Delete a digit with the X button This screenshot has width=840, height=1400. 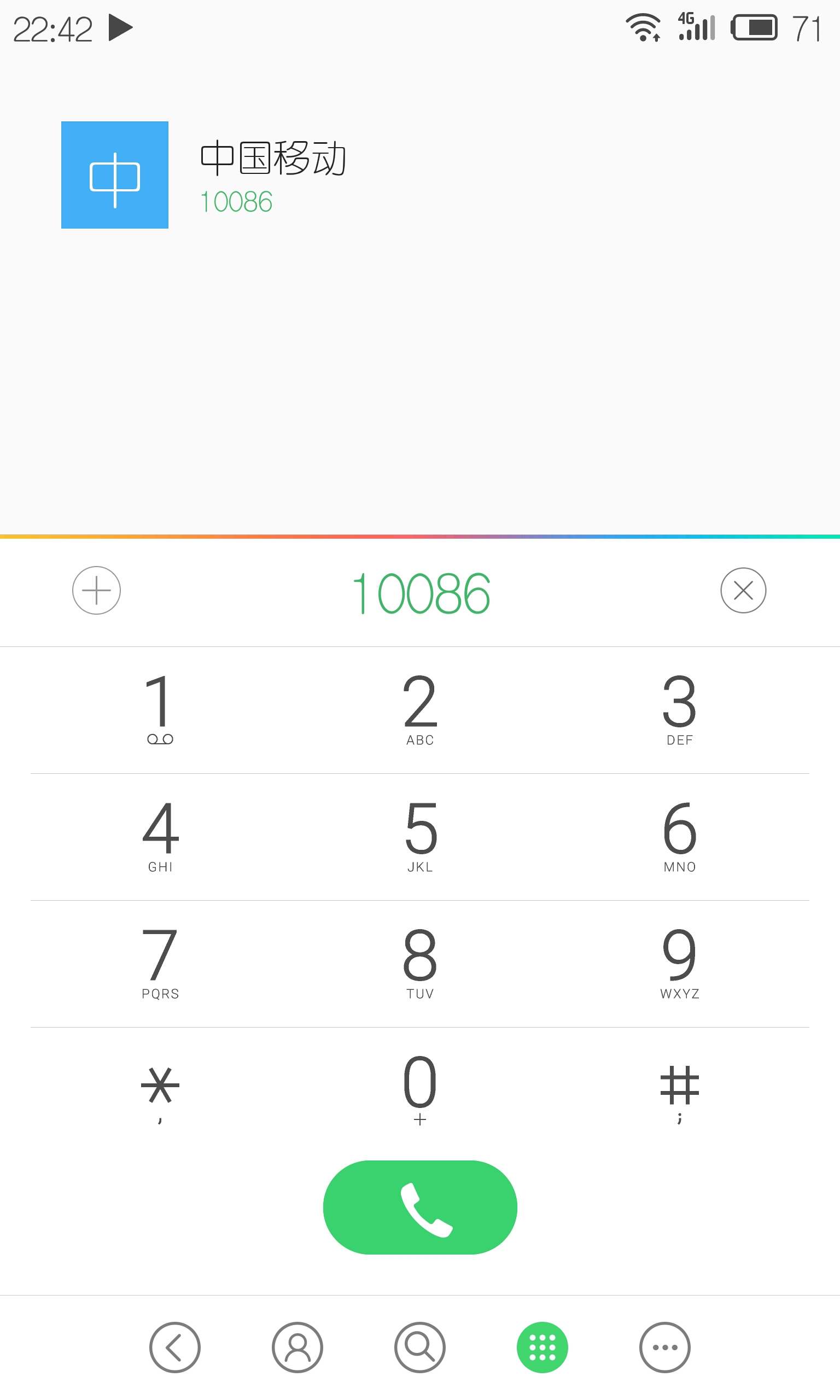coord(743,590)
